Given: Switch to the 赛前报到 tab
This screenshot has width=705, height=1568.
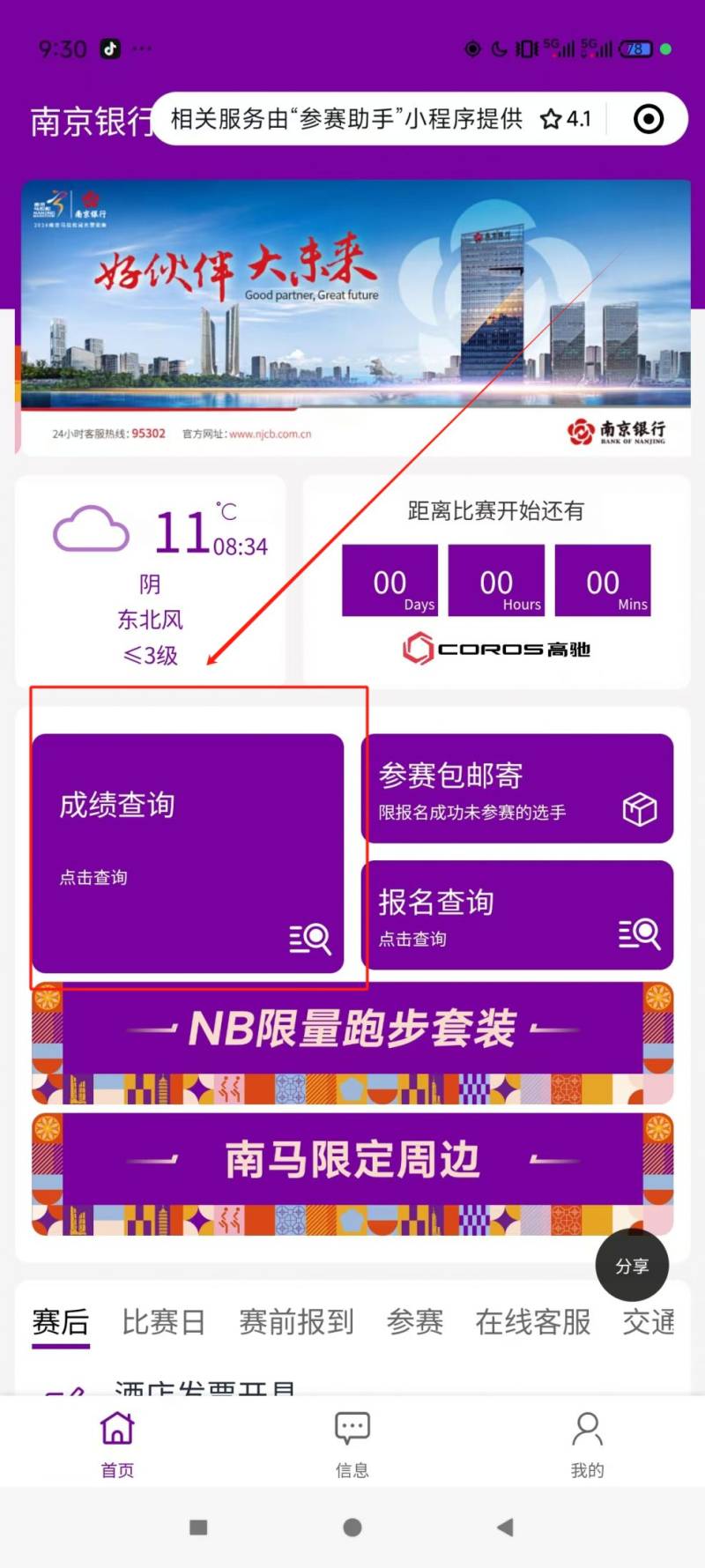Looking at the screenshot, I should tap(296, 1322).
